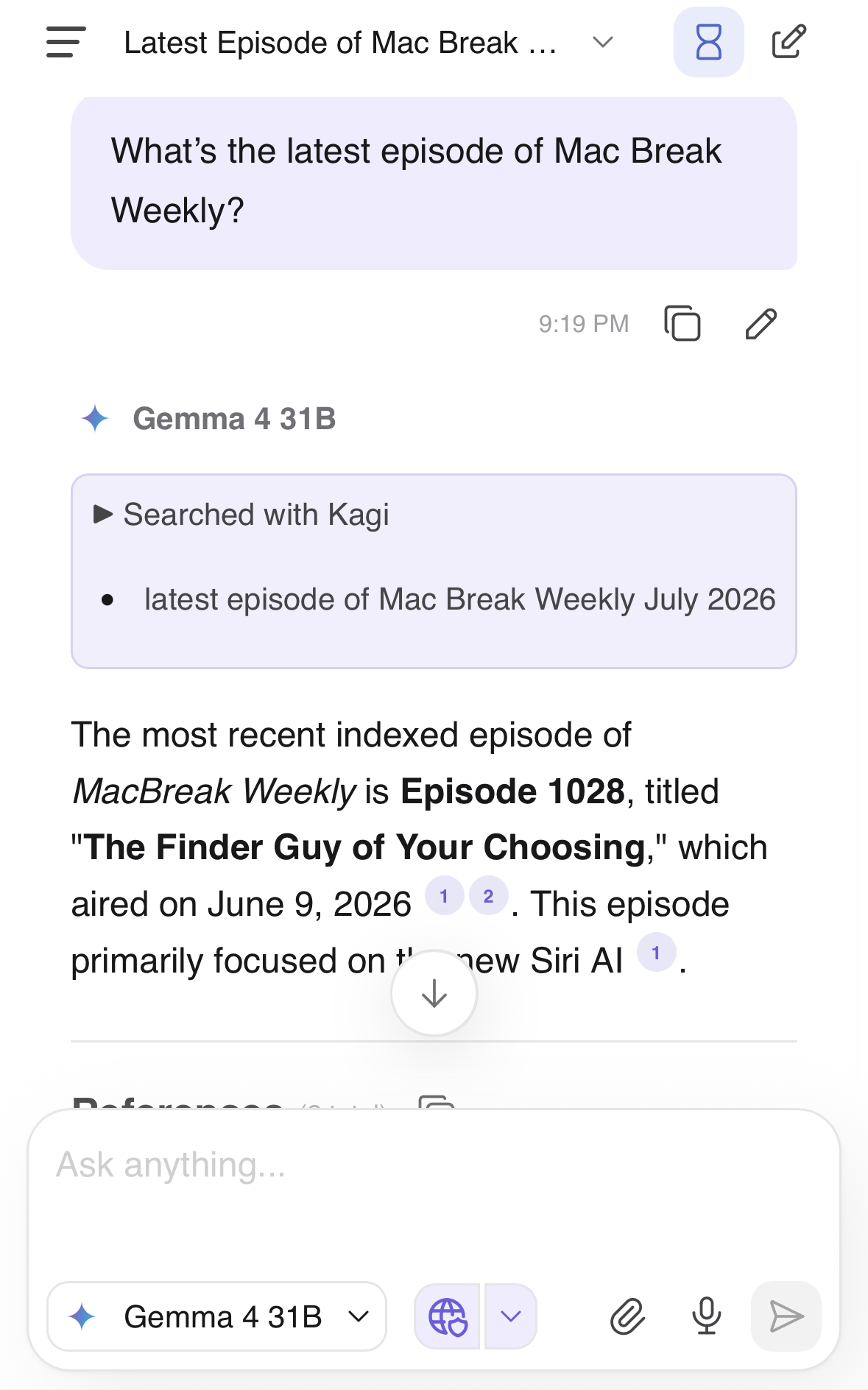Open the sidebar menu
Image resolution: width=868 pixels, height=1390 pixels.
(66, 42)
